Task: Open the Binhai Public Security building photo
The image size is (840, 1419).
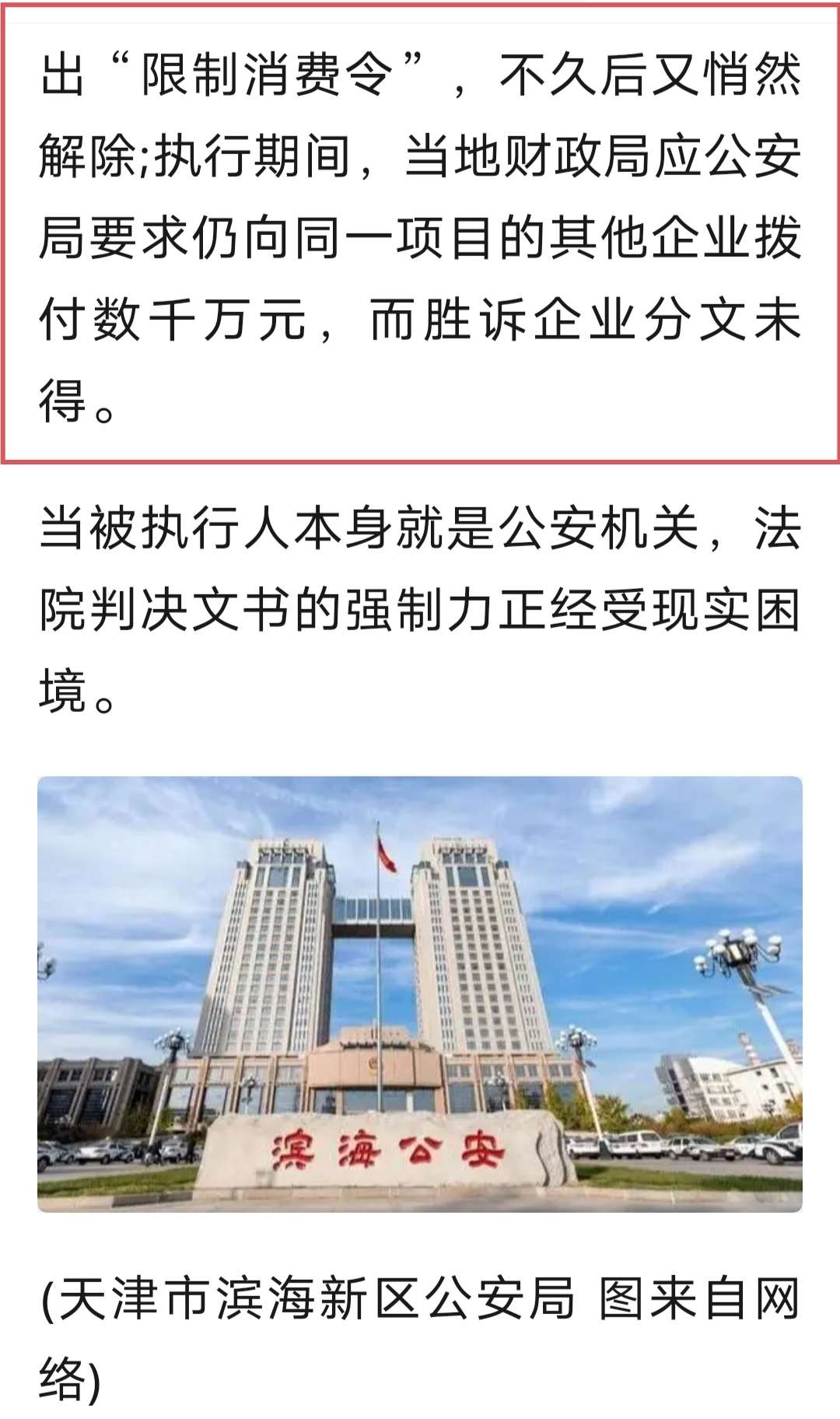Action: click(x=420, y=993)
